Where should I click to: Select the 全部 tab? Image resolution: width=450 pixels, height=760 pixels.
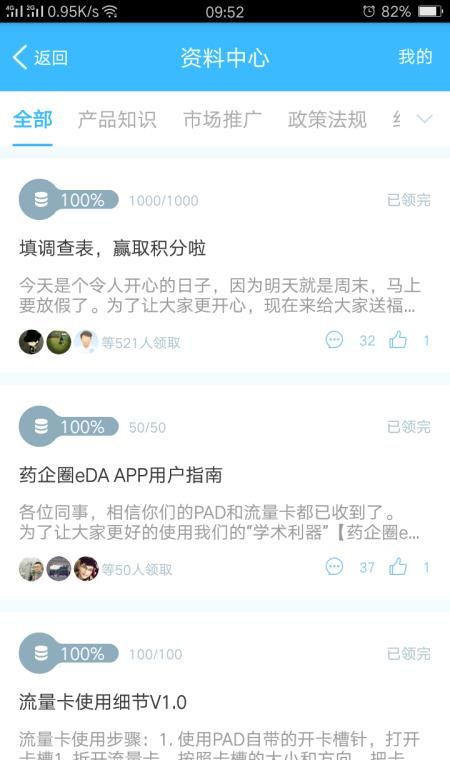[x=32, y=119]
